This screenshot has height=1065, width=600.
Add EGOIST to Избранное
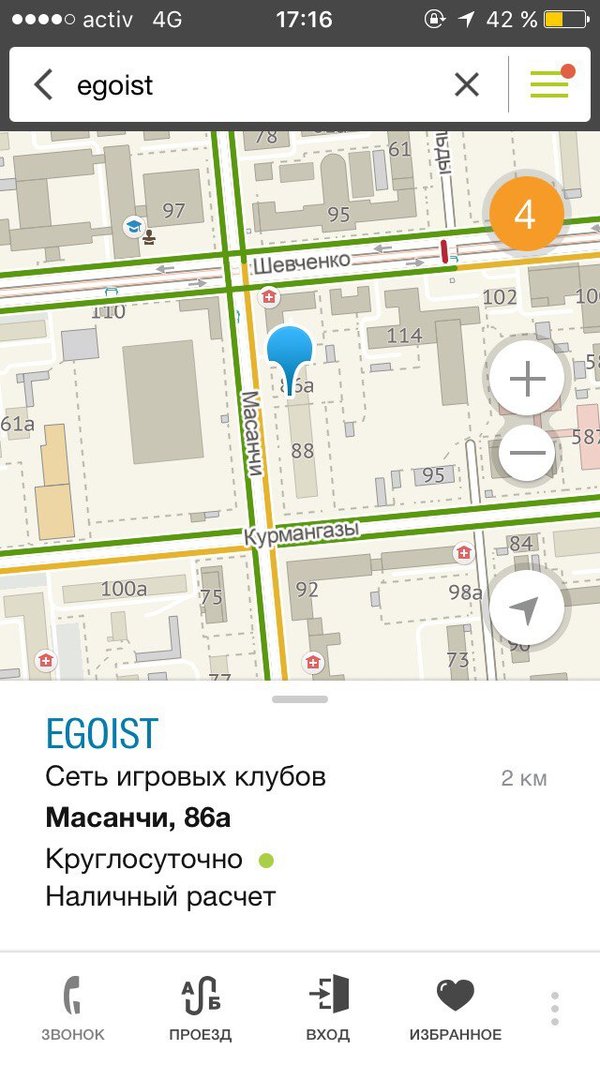coord(455,1008)
